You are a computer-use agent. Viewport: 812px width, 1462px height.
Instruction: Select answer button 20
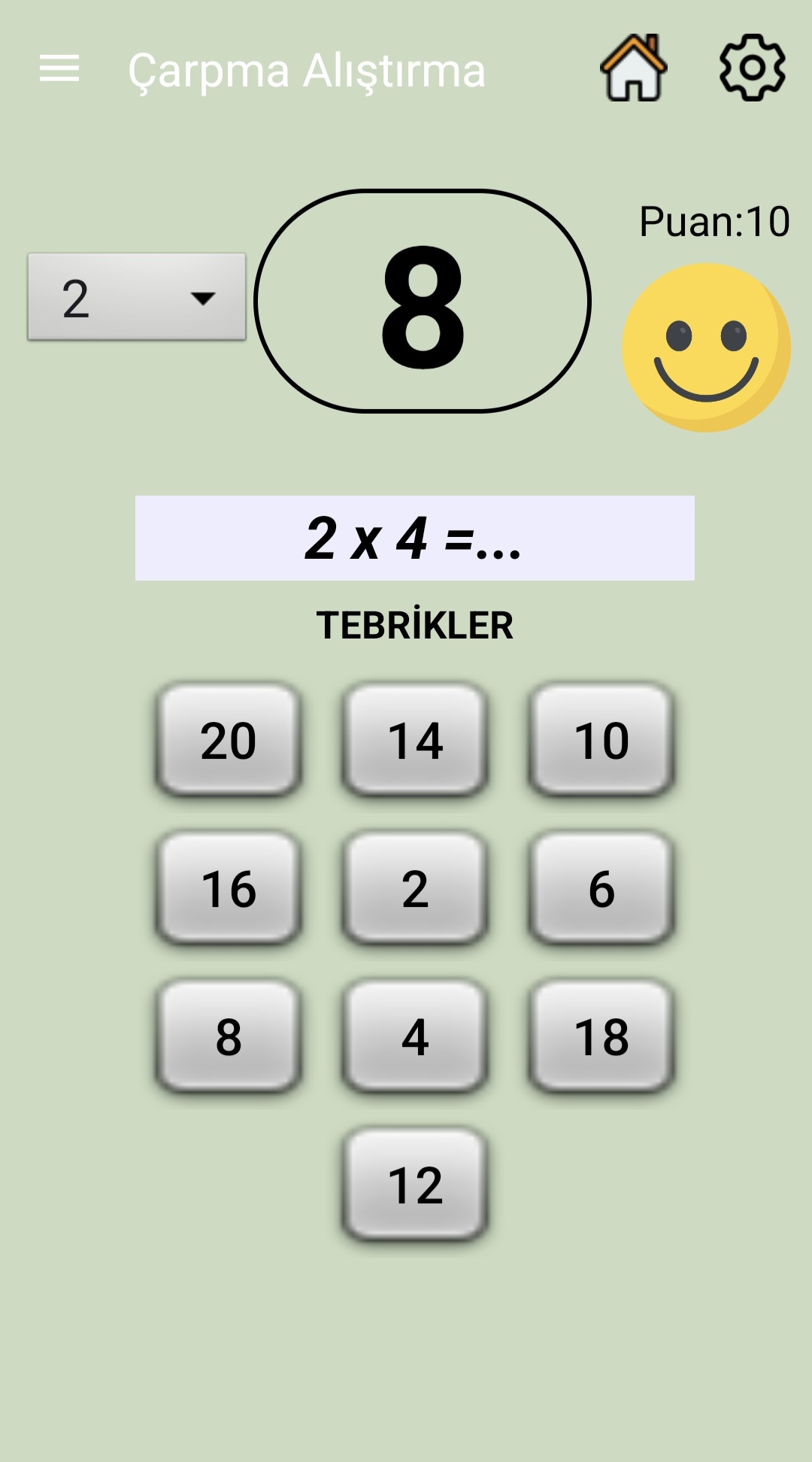[x=229, y=740]
